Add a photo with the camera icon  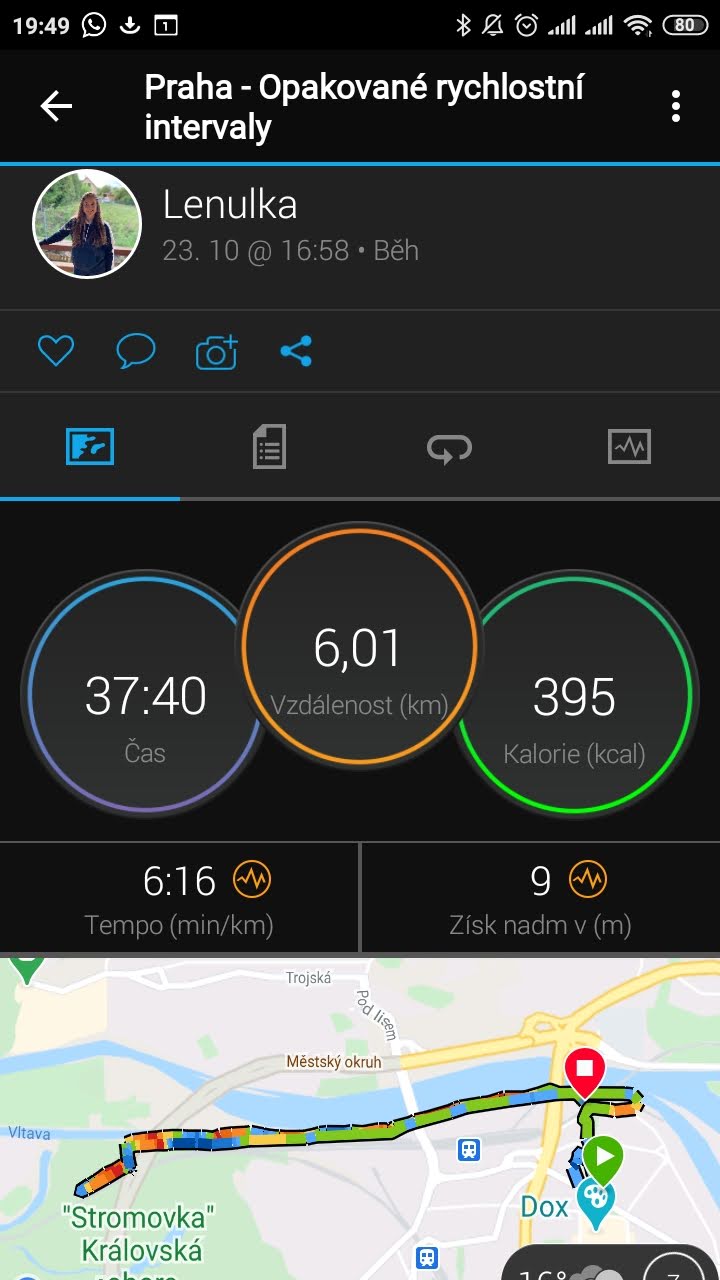point(216,351)
